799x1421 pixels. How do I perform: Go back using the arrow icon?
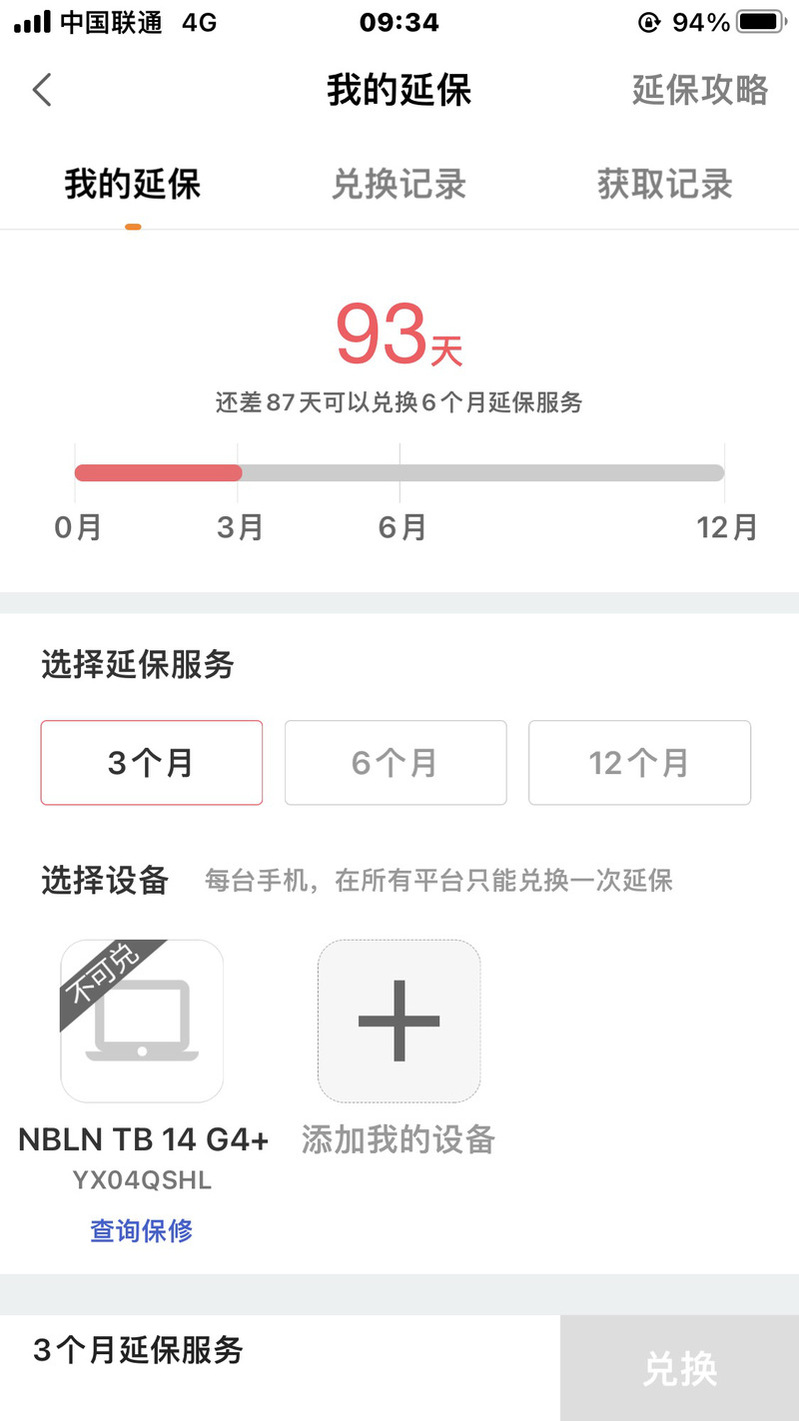point(42,90)
